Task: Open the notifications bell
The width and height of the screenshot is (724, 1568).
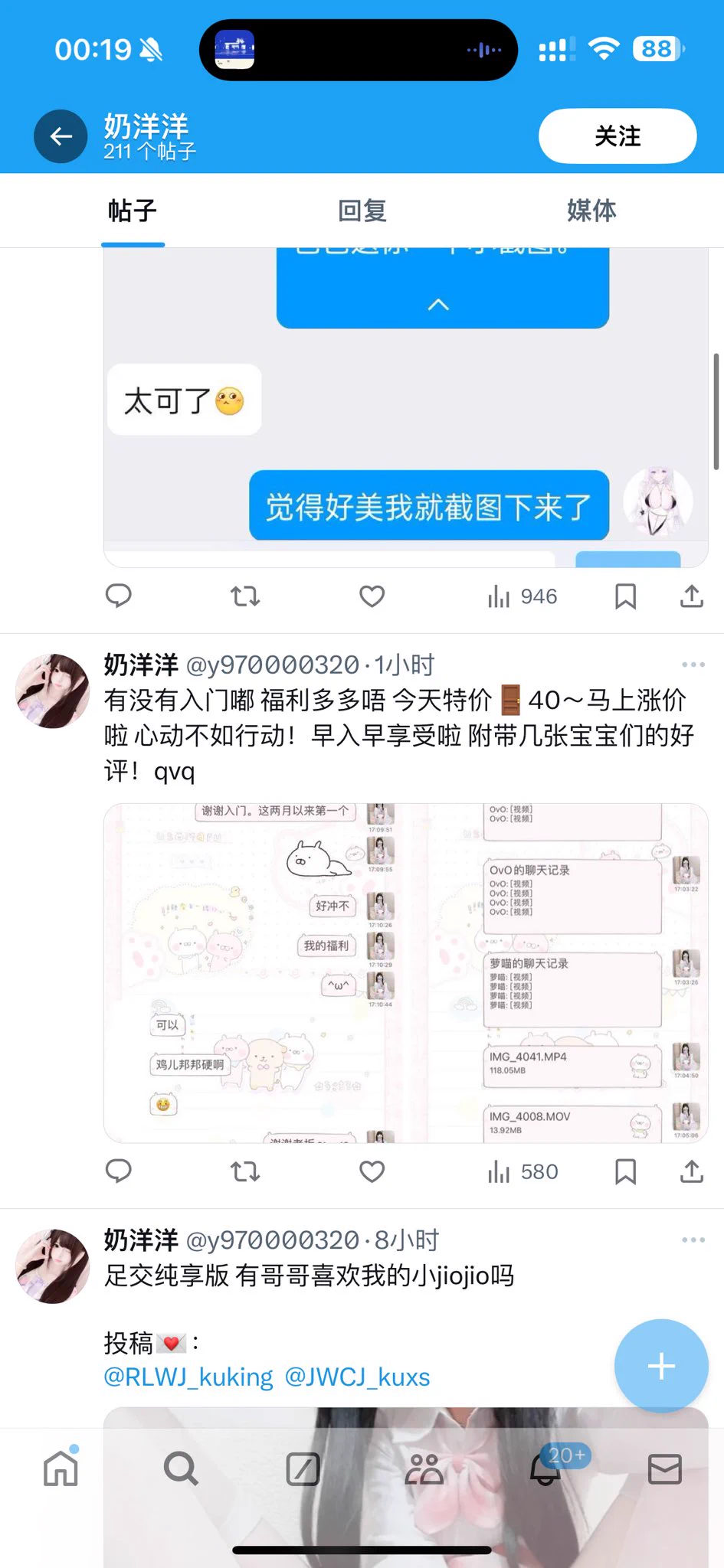Action: pyautogui.click(x=545, y=1468)
